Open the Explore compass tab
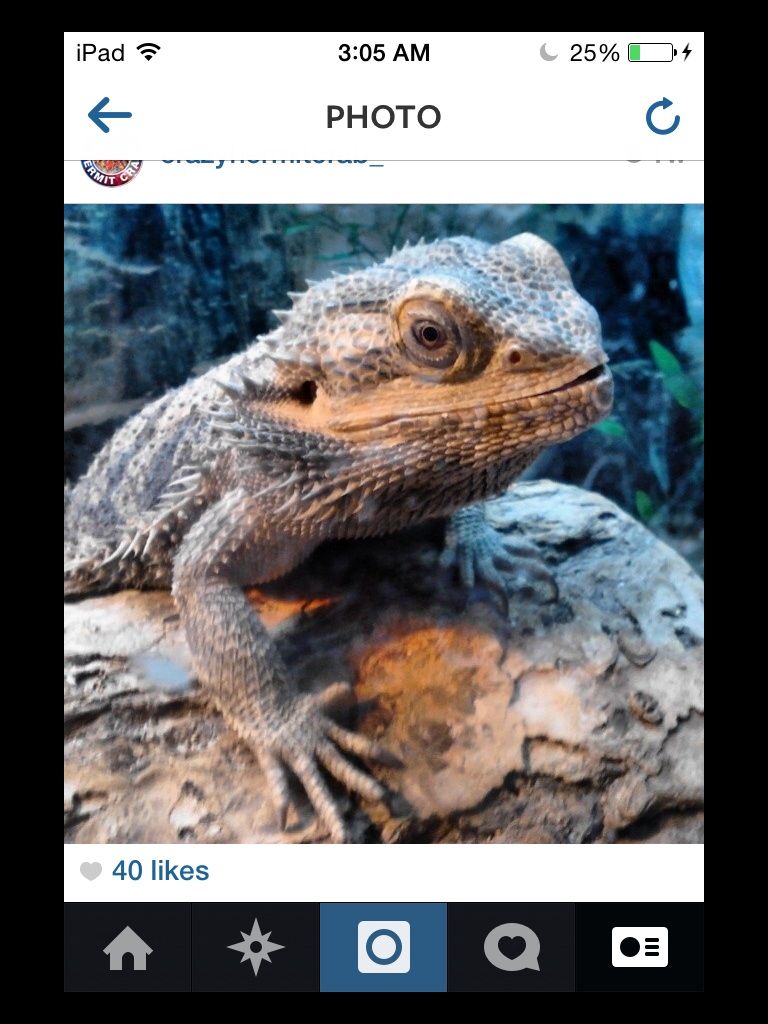This screenshot has height=1024, width=768. tap(256, 948)
